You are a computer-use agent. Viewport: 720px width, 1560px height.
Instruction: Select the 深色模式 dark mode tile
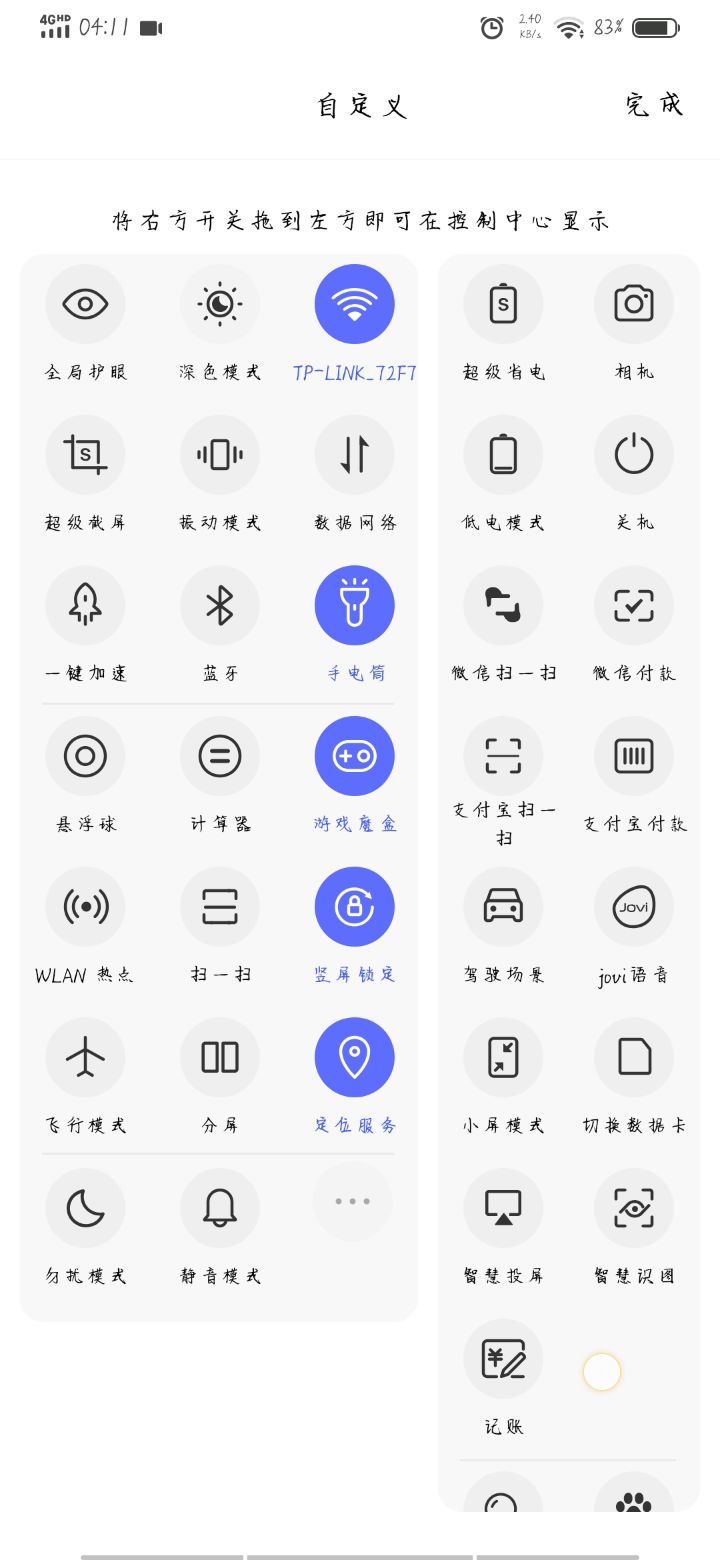click(220, 304)
